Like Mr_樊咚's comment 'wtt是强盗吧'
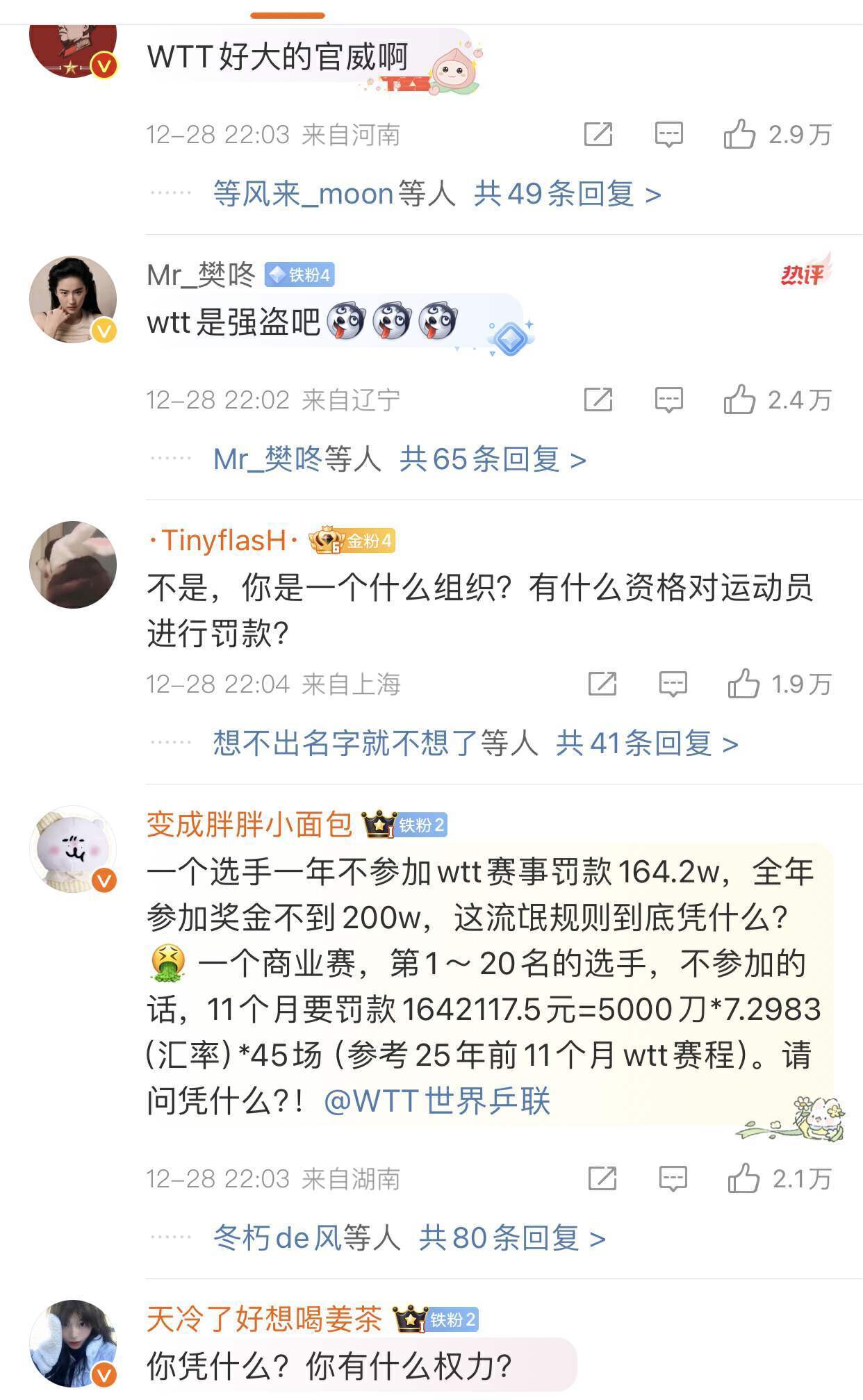This screenshot has height=1400, width=863. click(x=739, y=400)
